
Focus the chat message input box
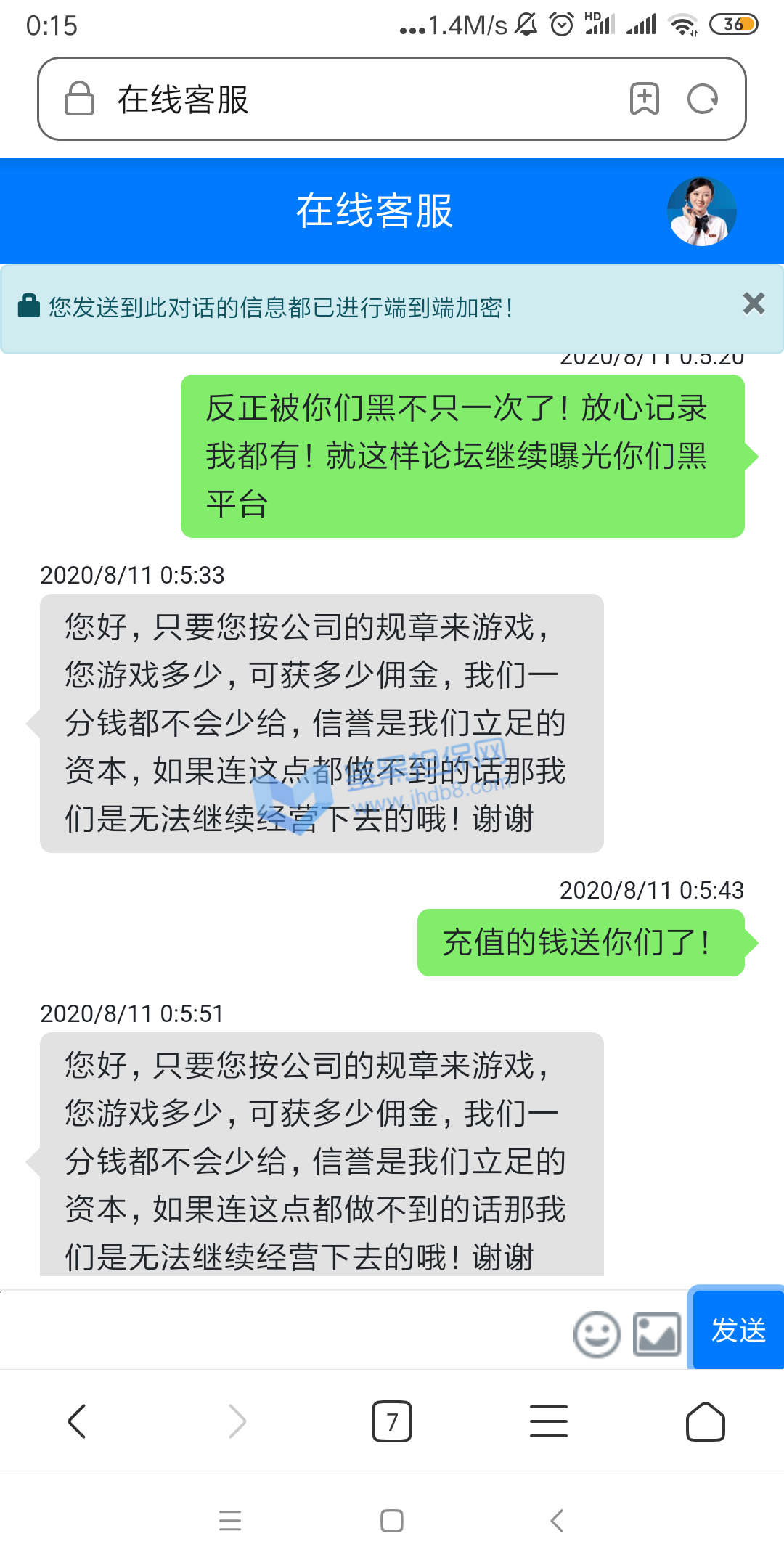283,1331
